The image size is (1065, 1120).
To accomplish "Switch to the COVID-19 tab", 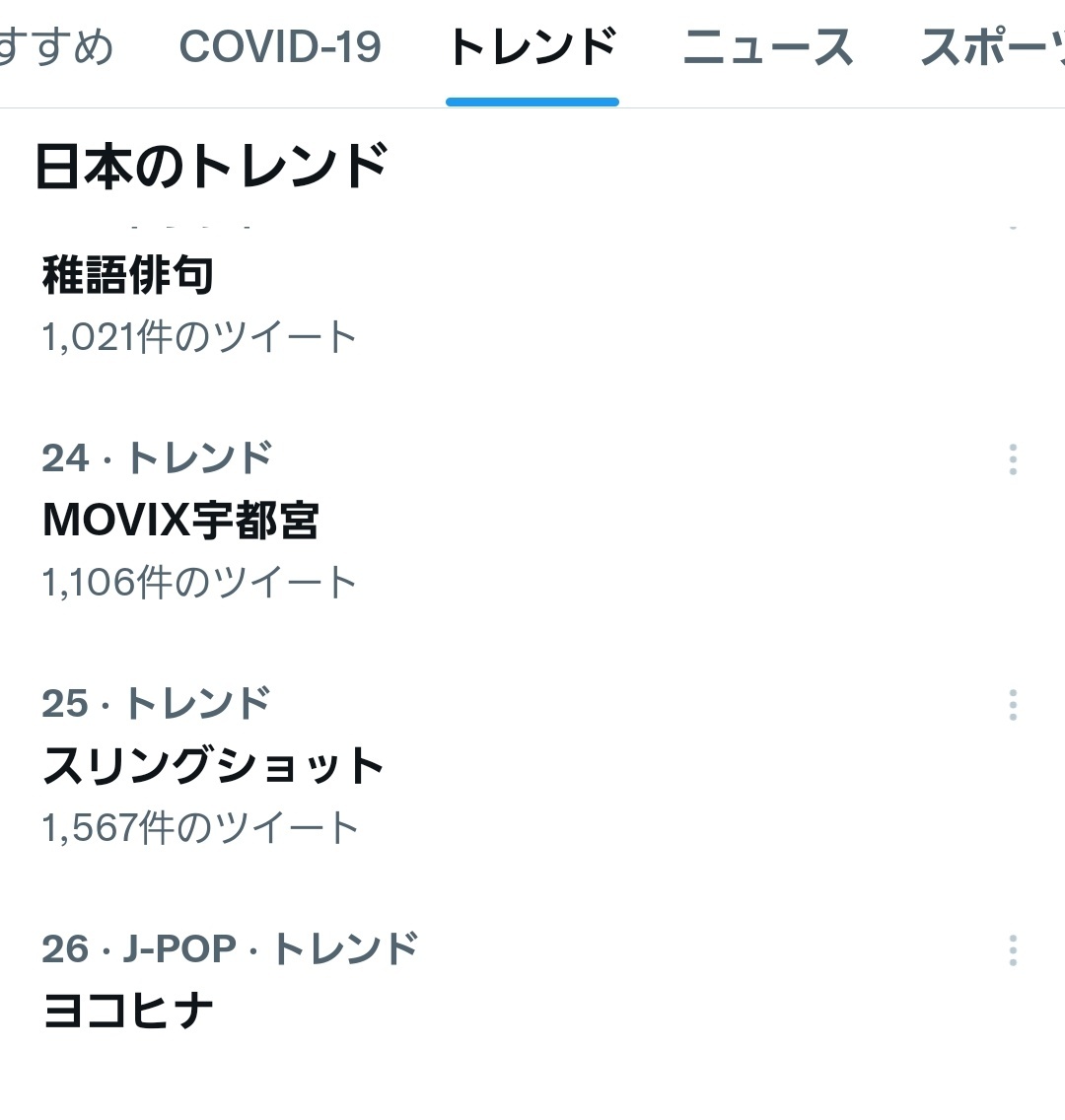I will tap(280, 47).
